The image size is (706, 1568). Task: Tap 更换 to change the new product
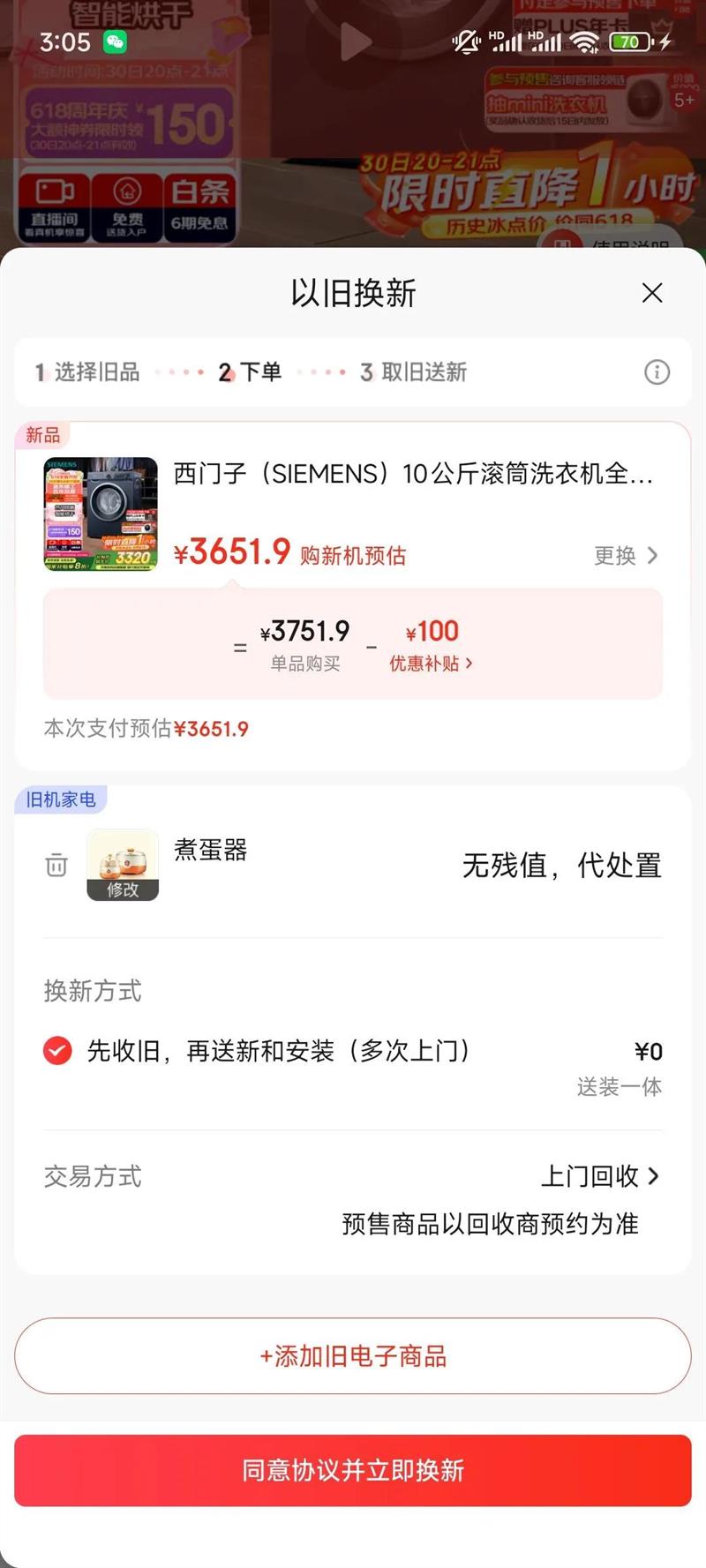626,555
